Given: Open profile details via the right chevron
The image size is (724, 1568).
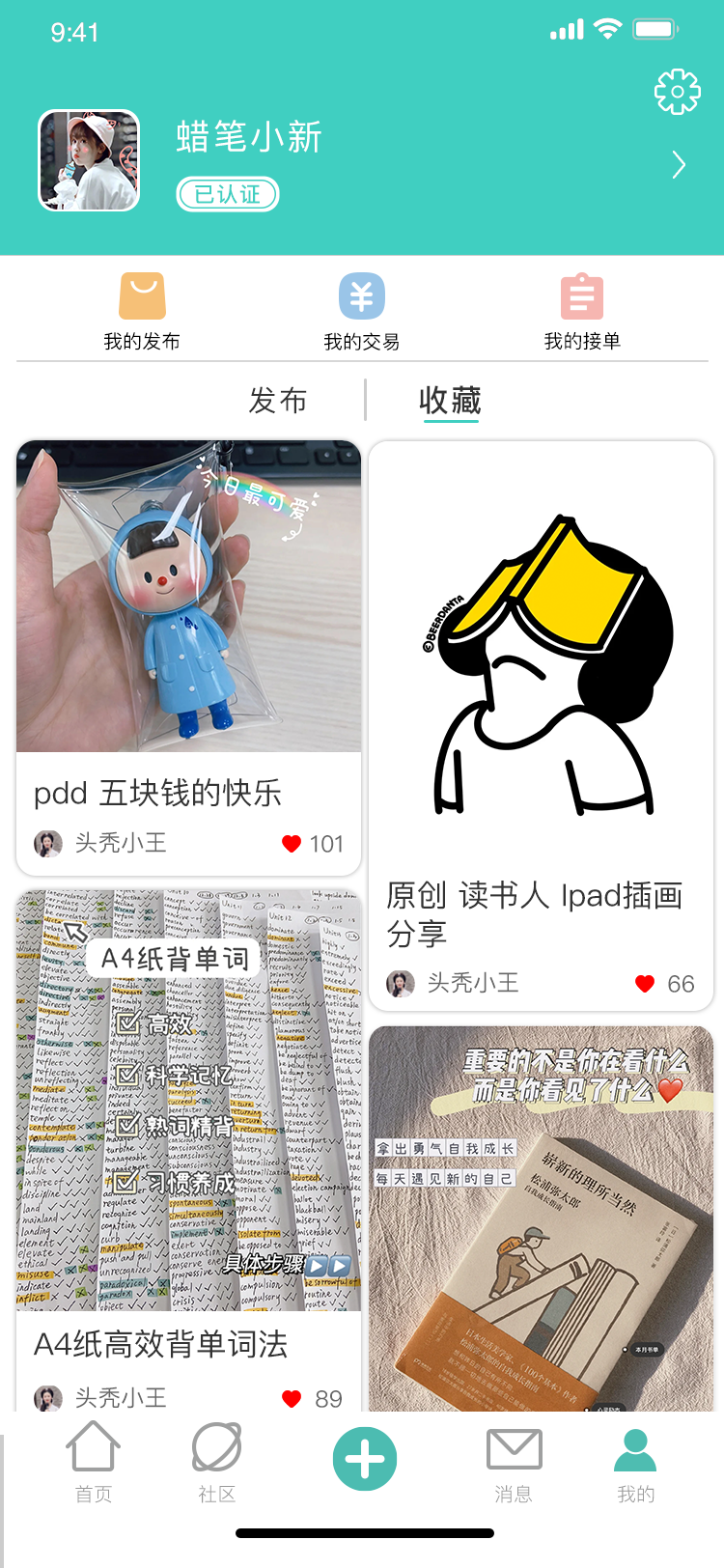Looking at the screenshot, I should (x=679, y=165).
